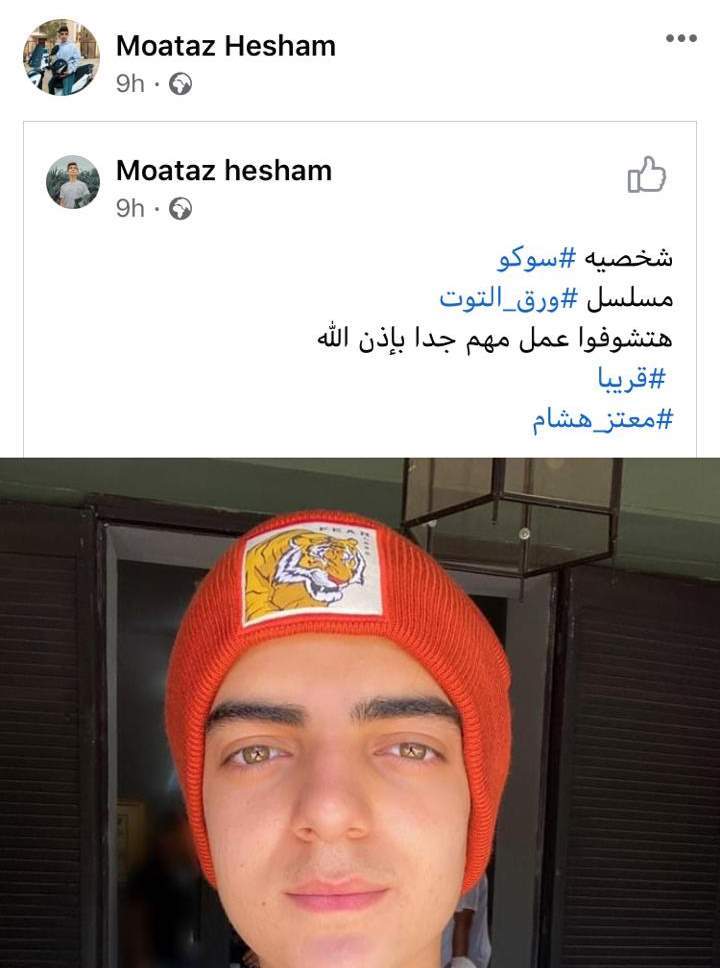
Task: Open the #معتز_هشام hashtag
Action: [x=602, y=420]
